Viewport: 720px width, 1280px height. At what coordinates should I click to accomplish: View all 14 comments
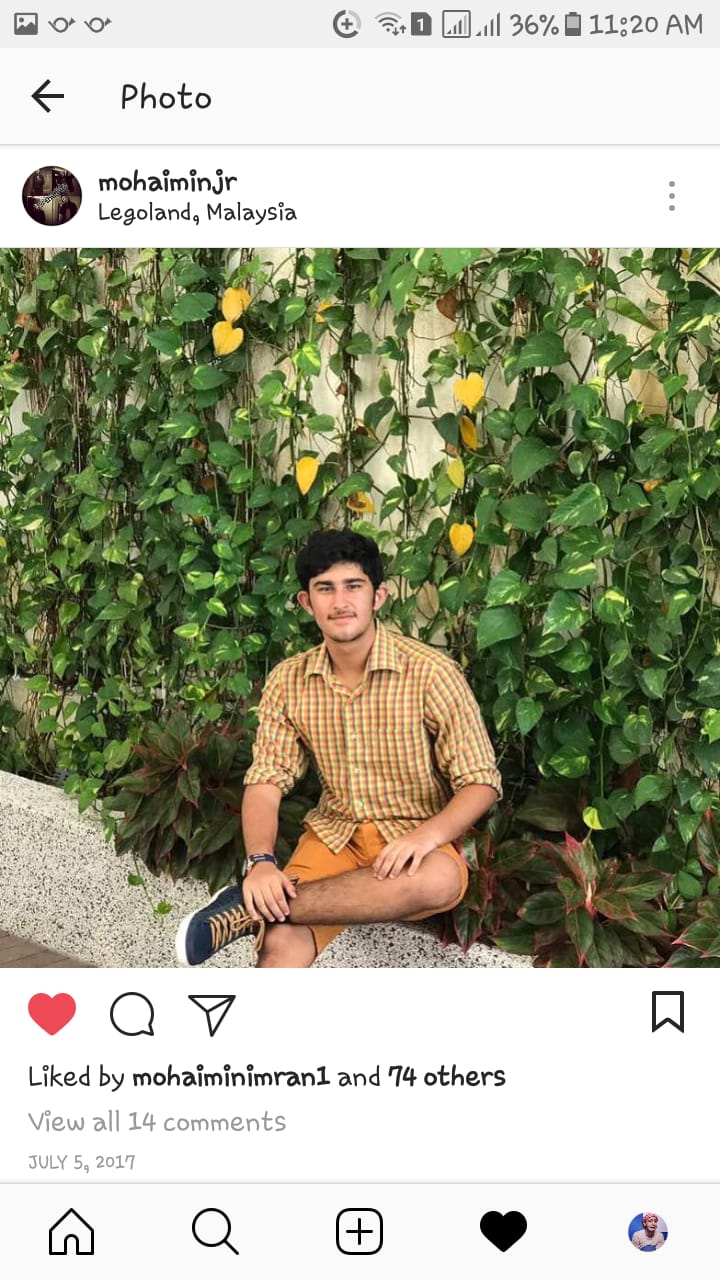click(157, 1122)
